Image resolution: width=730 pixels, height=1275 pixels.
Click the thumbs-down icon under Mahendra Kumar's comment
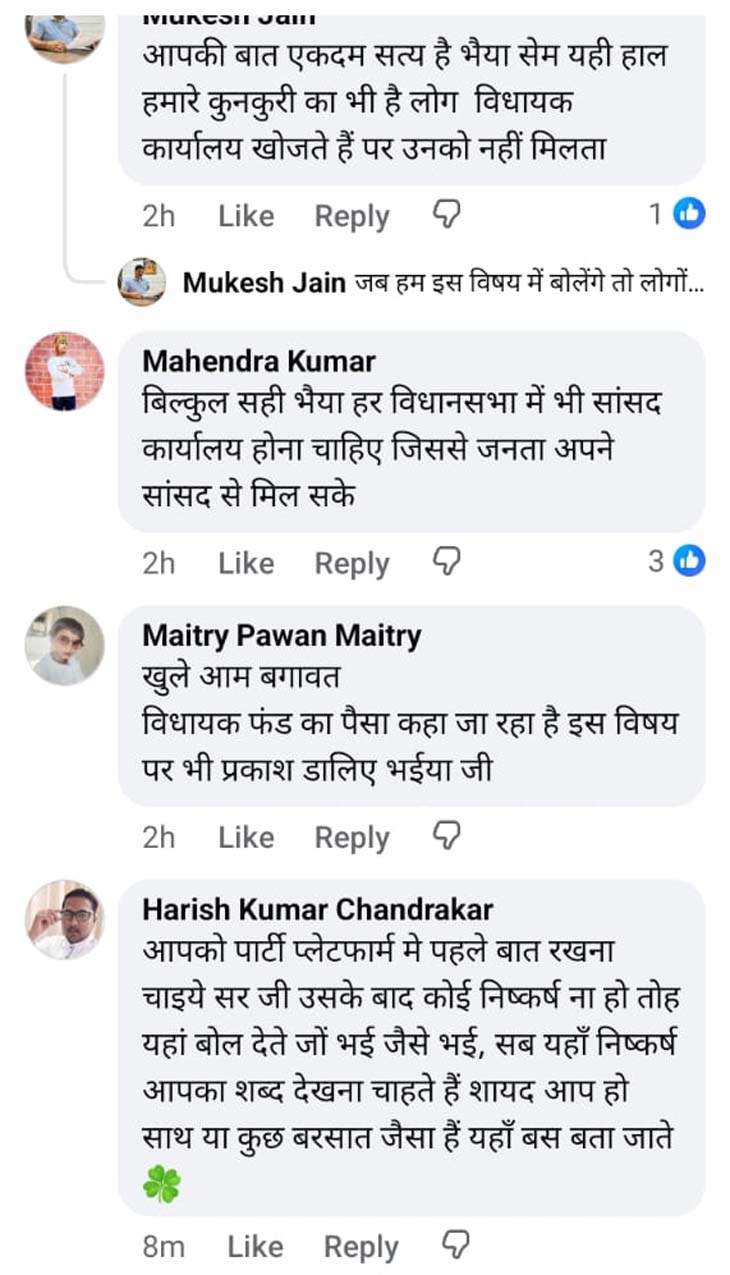446,562
